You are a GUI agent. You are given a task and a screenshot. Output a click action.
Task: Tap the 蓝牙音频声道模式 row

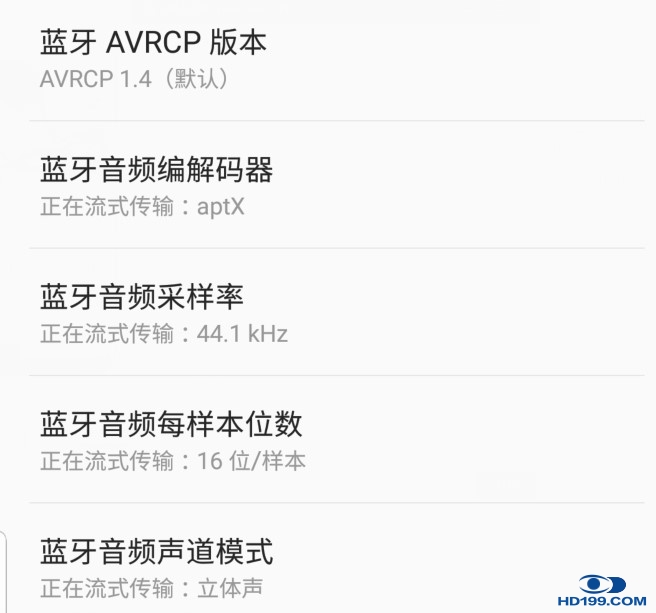tap(157, 567)
